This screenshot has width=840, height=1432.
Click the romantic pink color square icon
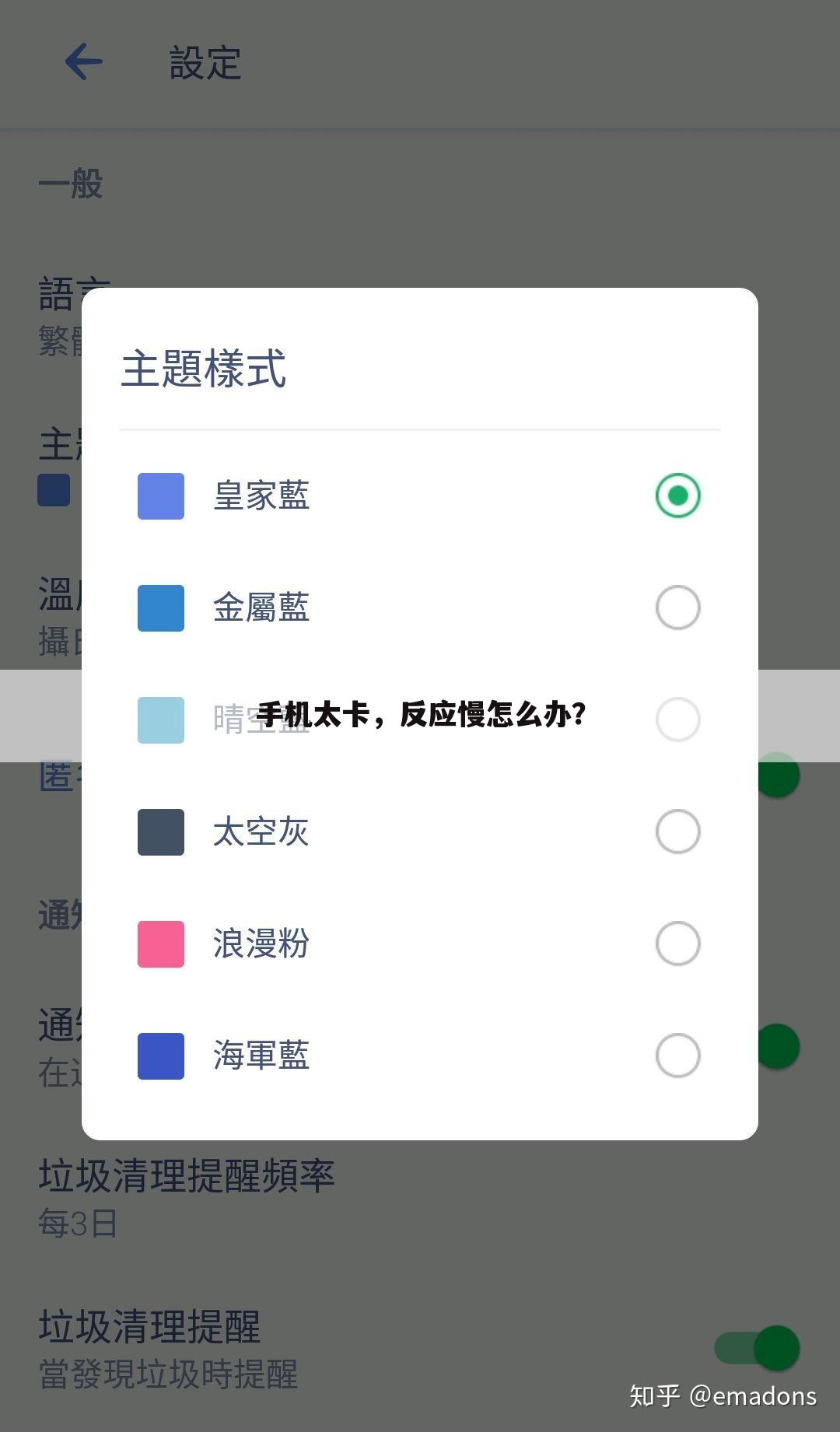[x=160, y=944]
